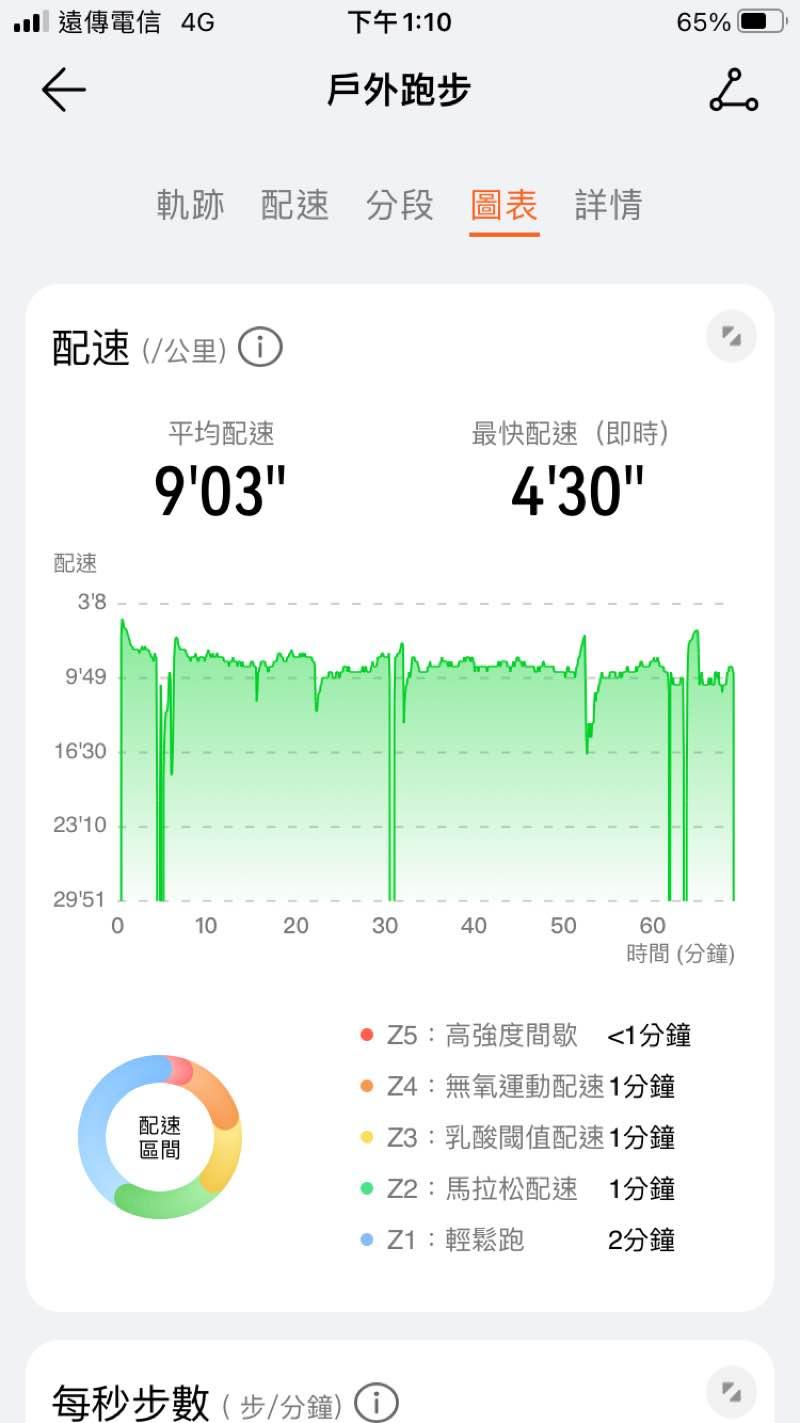Open the info icon next to 每秒步數
Viewport: 800px width, 1423px height.
tap(376, 1402)
